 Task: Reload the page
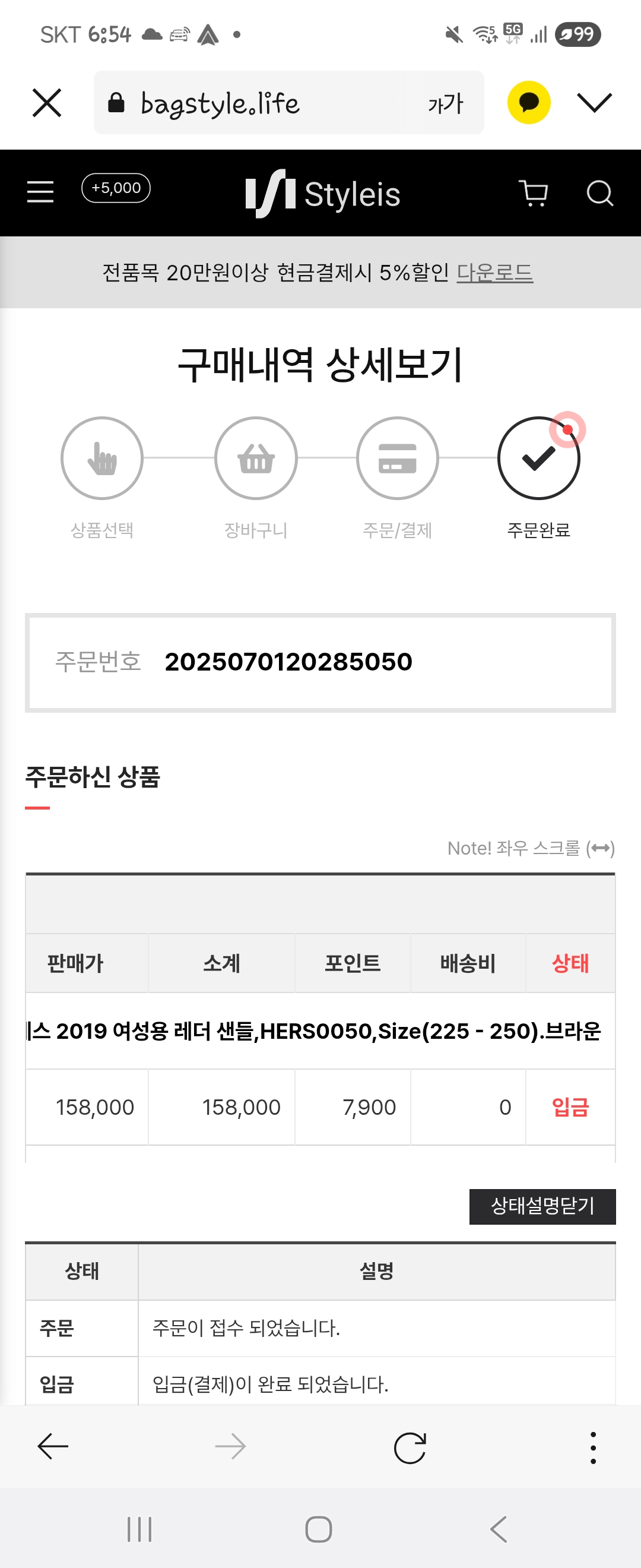(410, 1447)
